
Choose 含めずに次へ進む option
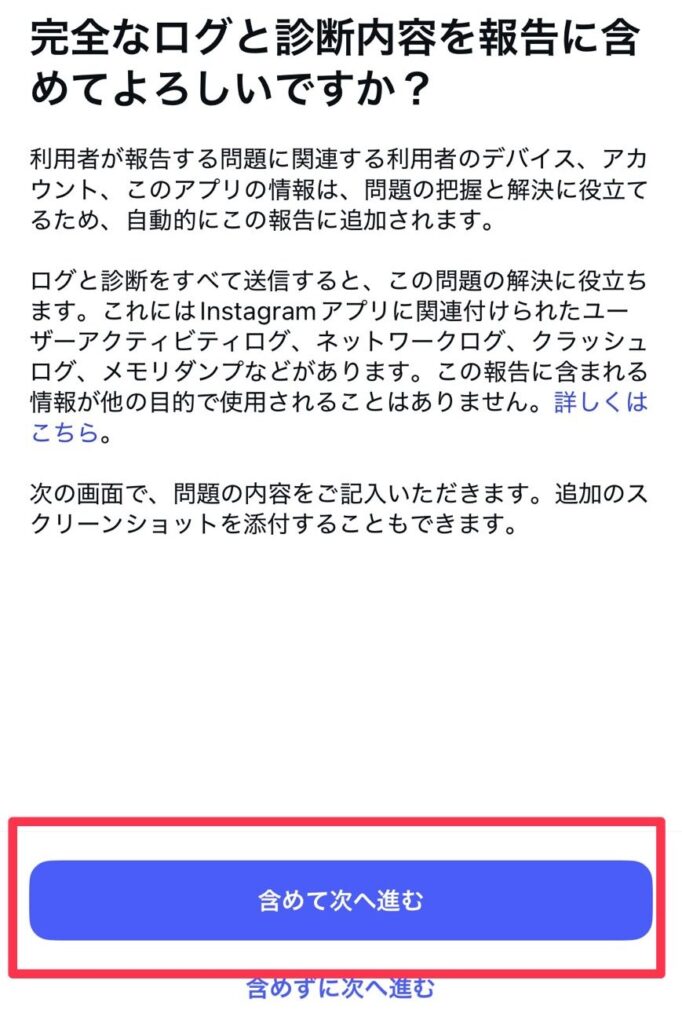click(x=340, y=990)
